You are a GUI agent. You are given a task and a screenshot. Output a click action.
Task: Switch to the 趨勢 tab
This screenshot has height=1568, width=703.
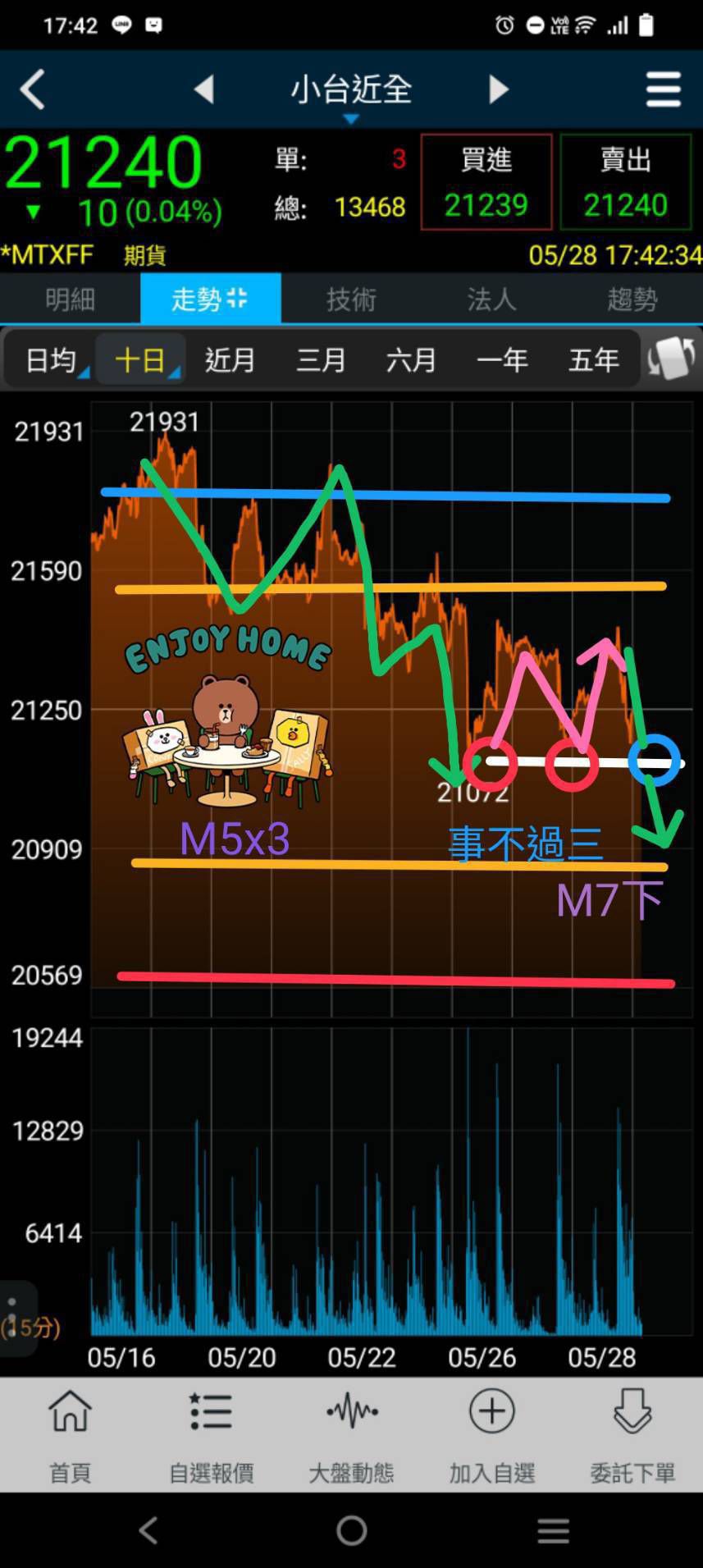coord(632,299)
